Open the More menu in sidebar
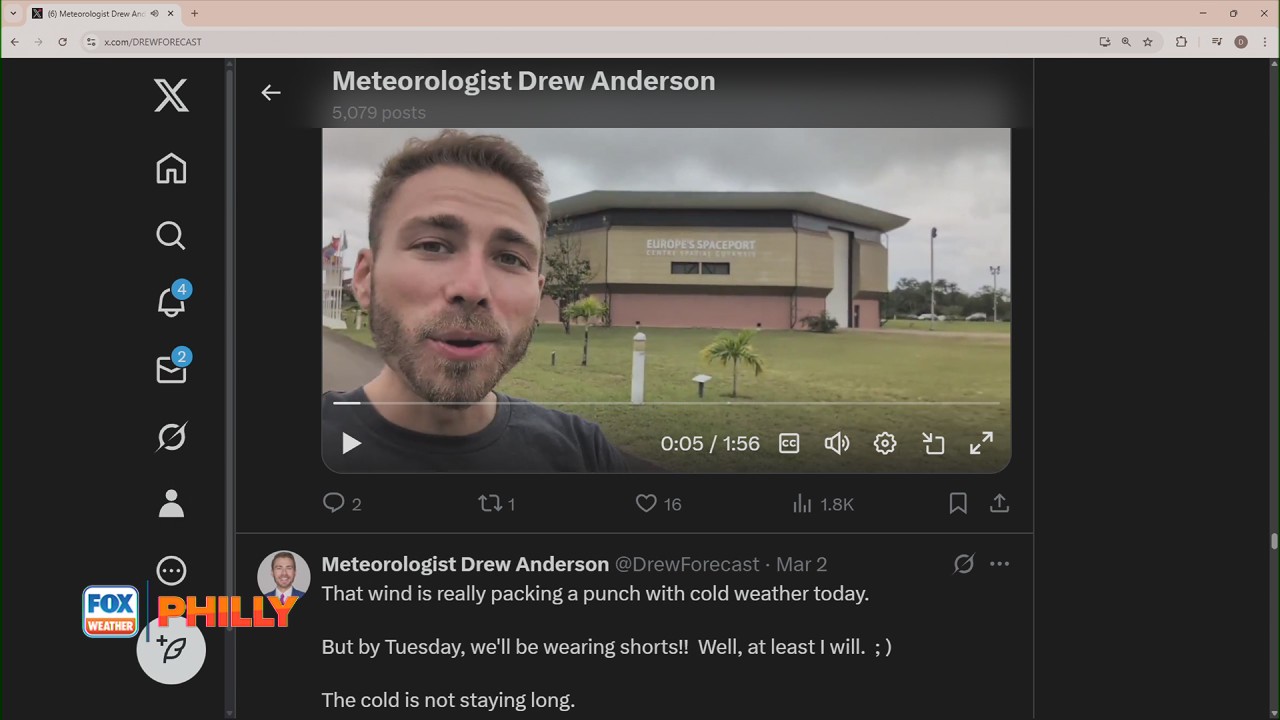 171,571
